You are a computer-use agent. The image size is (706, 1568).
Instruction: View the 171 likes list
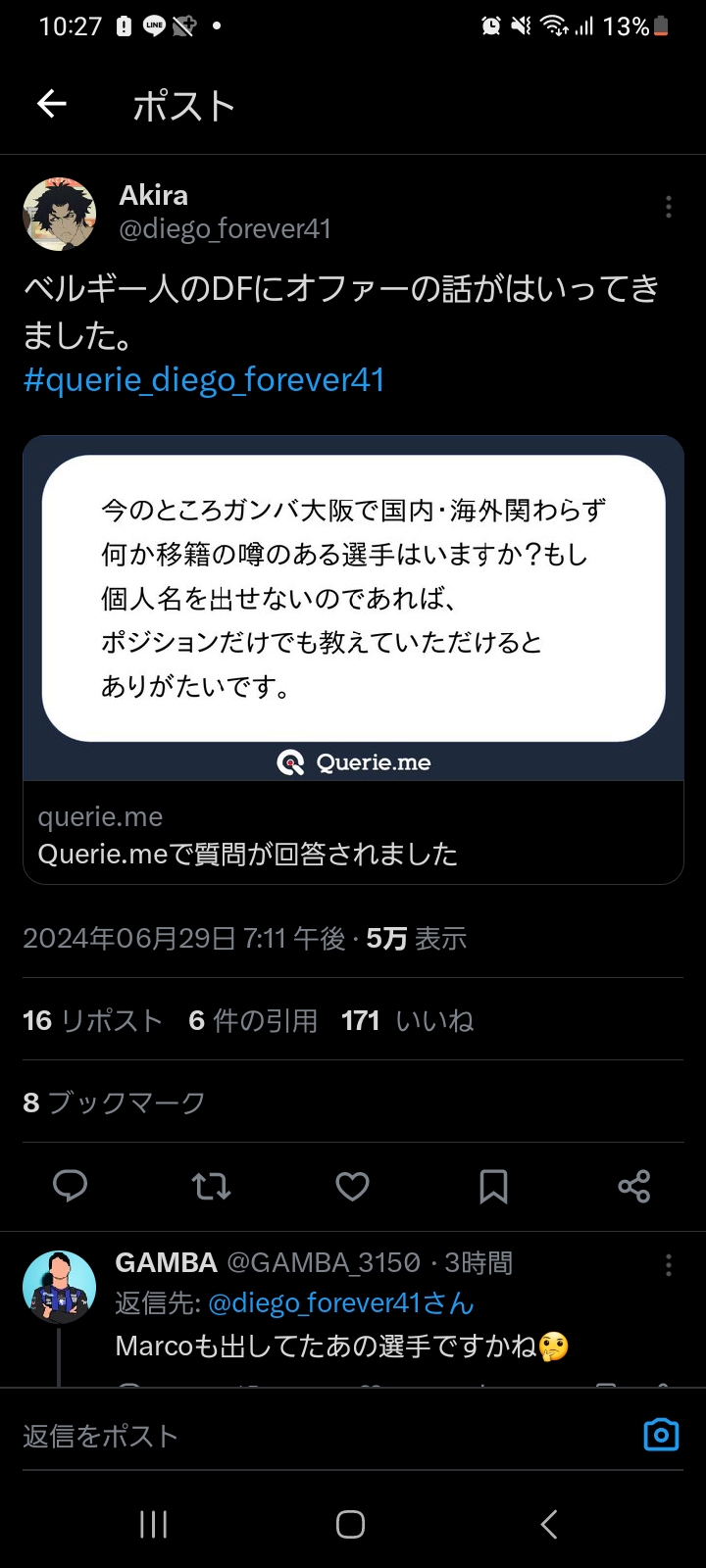tap(407, 1021)
